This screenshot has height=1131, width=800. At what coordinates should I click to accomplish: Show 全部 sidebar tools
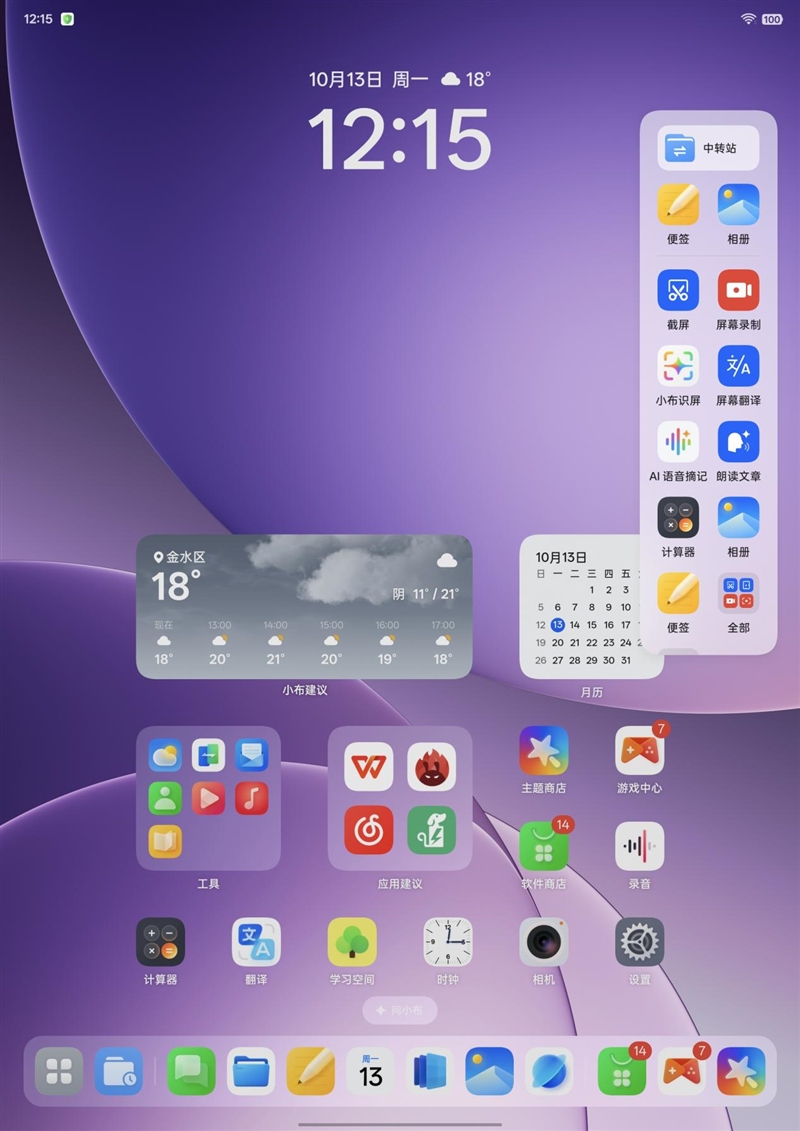[738, 594]
